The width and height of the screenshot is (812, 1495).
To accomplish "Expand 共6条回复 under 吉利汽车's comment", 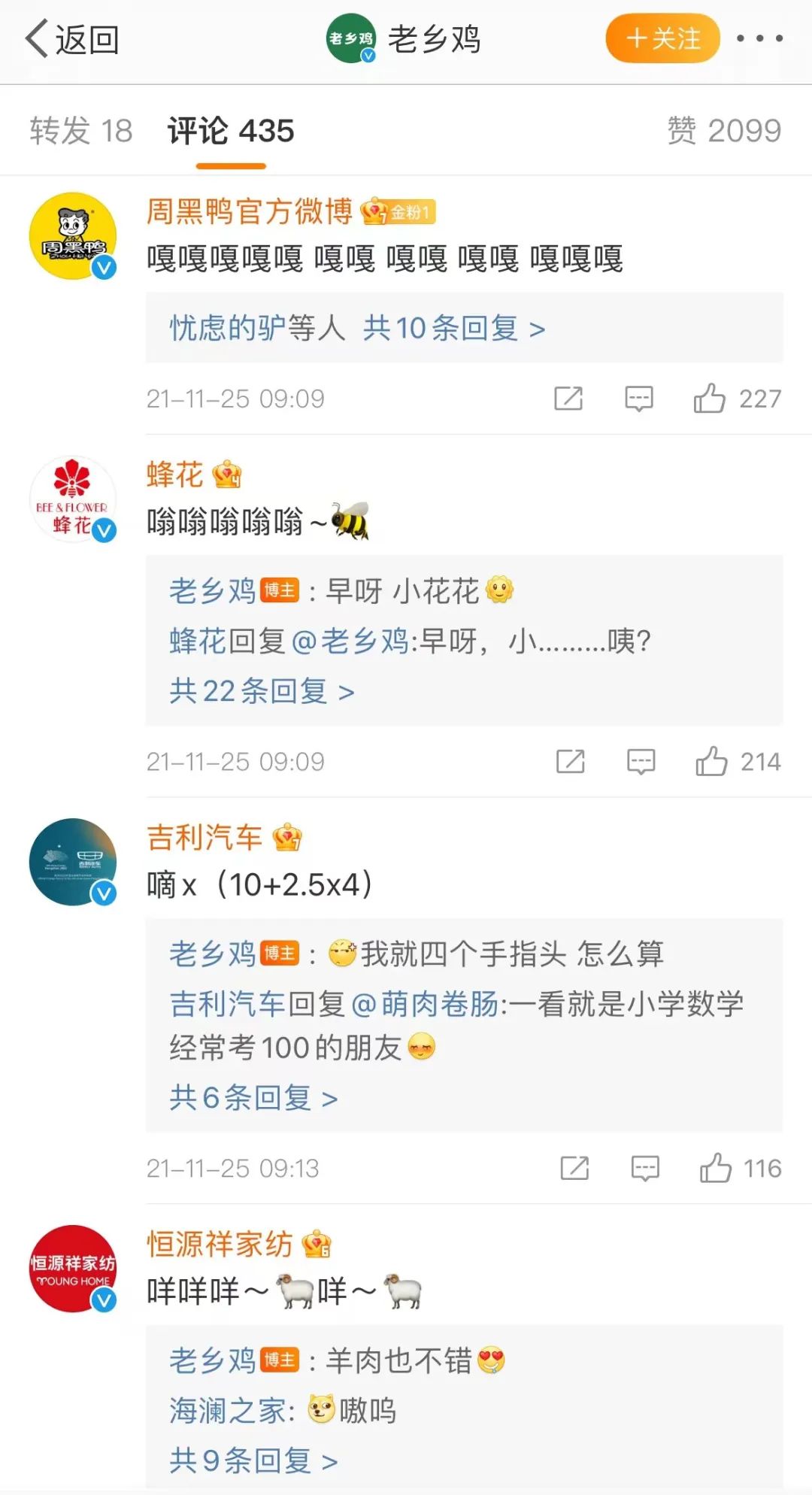I will [253, 1098].
